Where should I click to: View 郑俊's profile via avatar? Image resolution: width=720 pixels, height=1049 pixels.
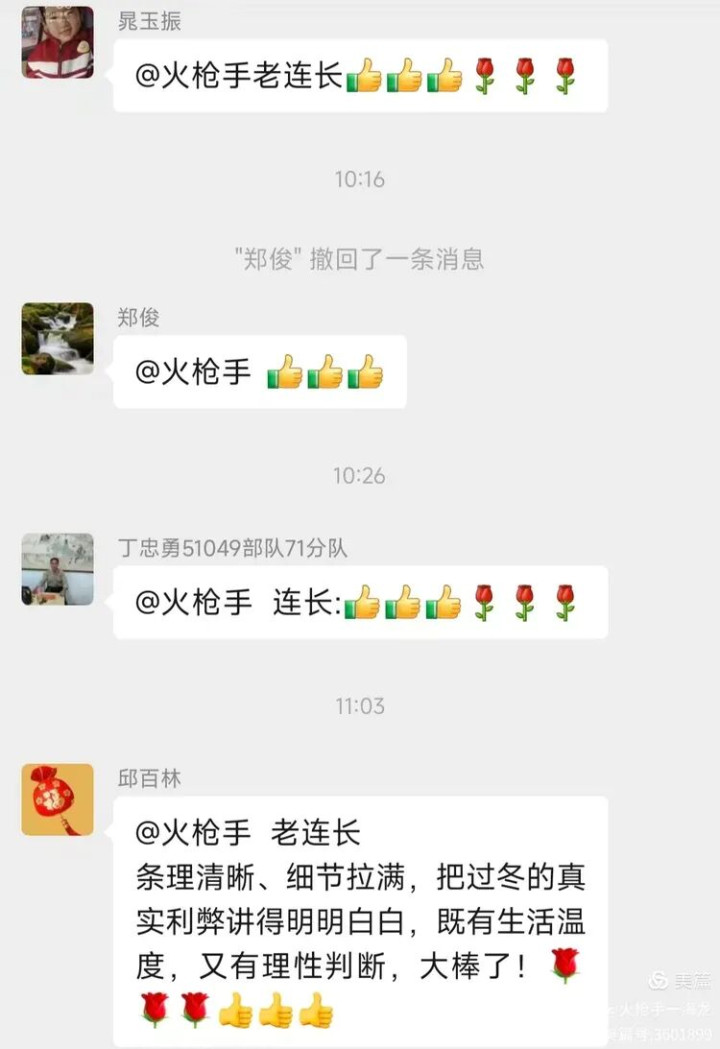pyautogui.click(x=58, y=338)
